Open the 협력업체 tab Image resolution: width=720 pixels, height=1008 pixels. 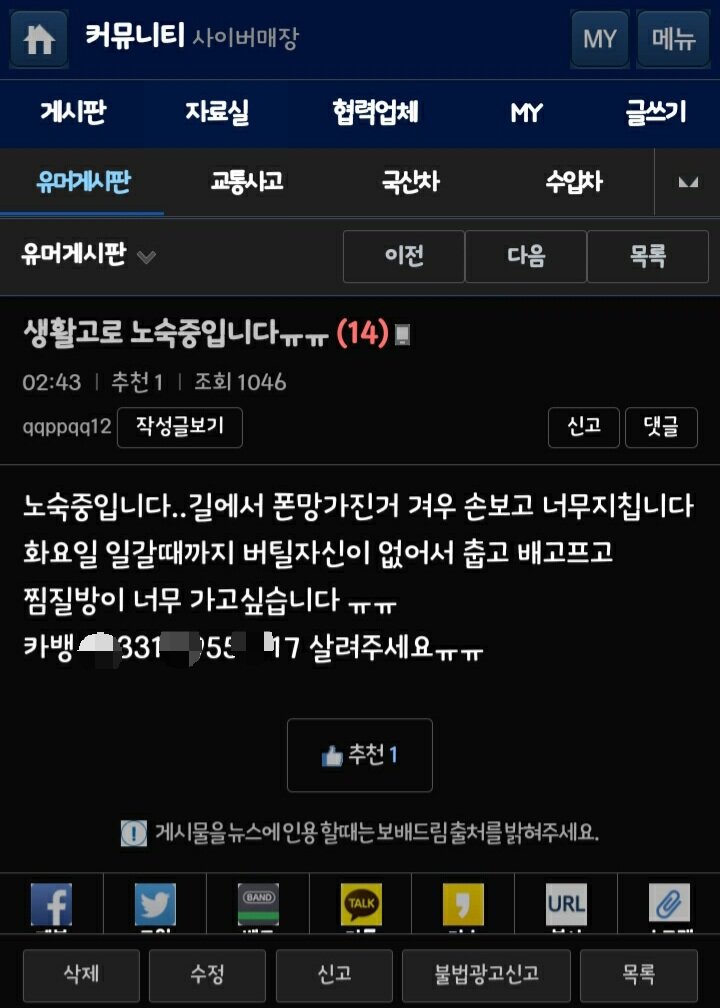(x=375, y=113)
